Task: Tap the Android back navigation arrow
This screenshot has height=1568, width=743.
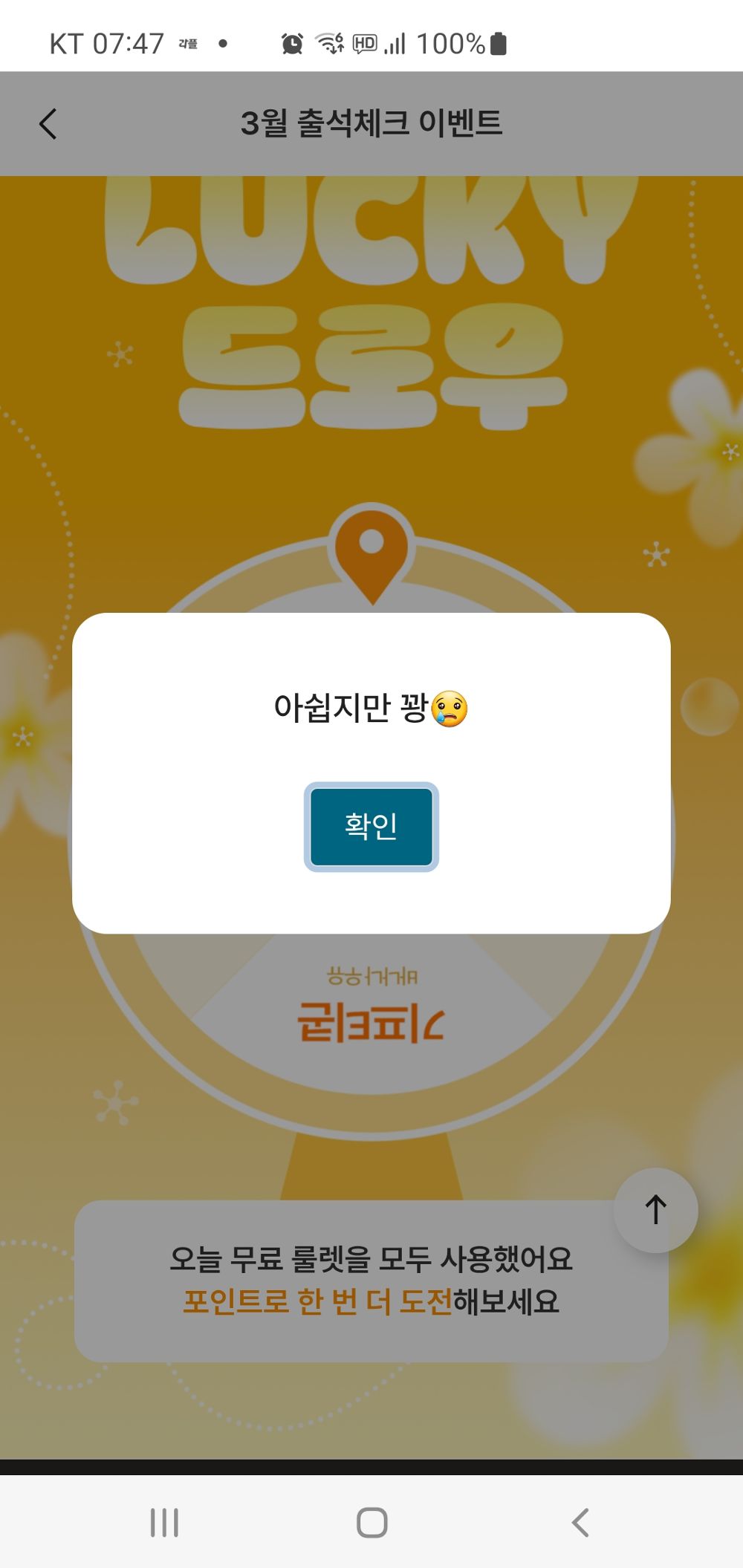Action: [x=580, y=1521]
